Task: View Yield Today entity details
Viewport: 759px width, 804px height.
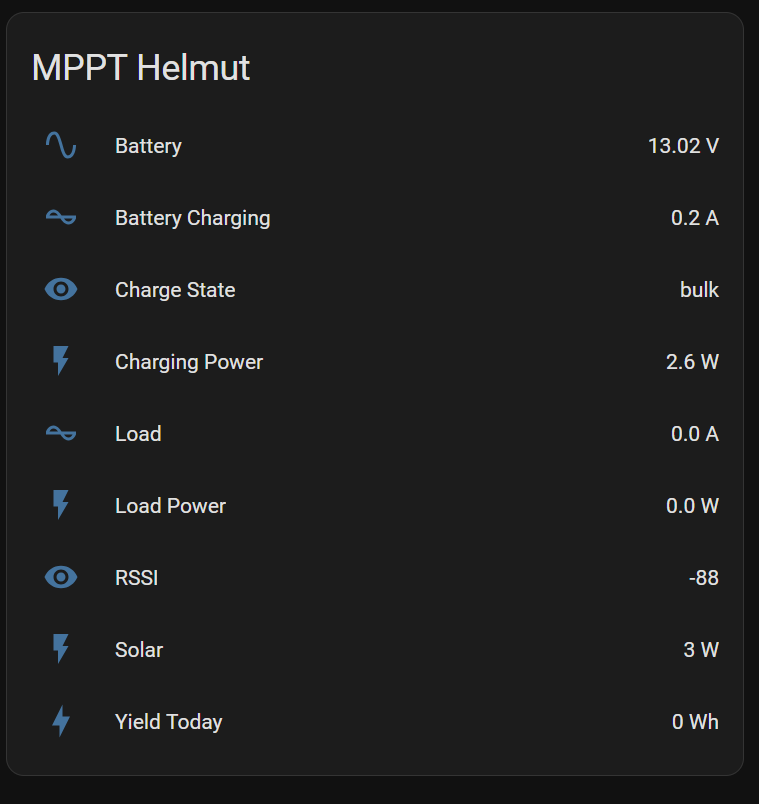Action: (168, 722)
